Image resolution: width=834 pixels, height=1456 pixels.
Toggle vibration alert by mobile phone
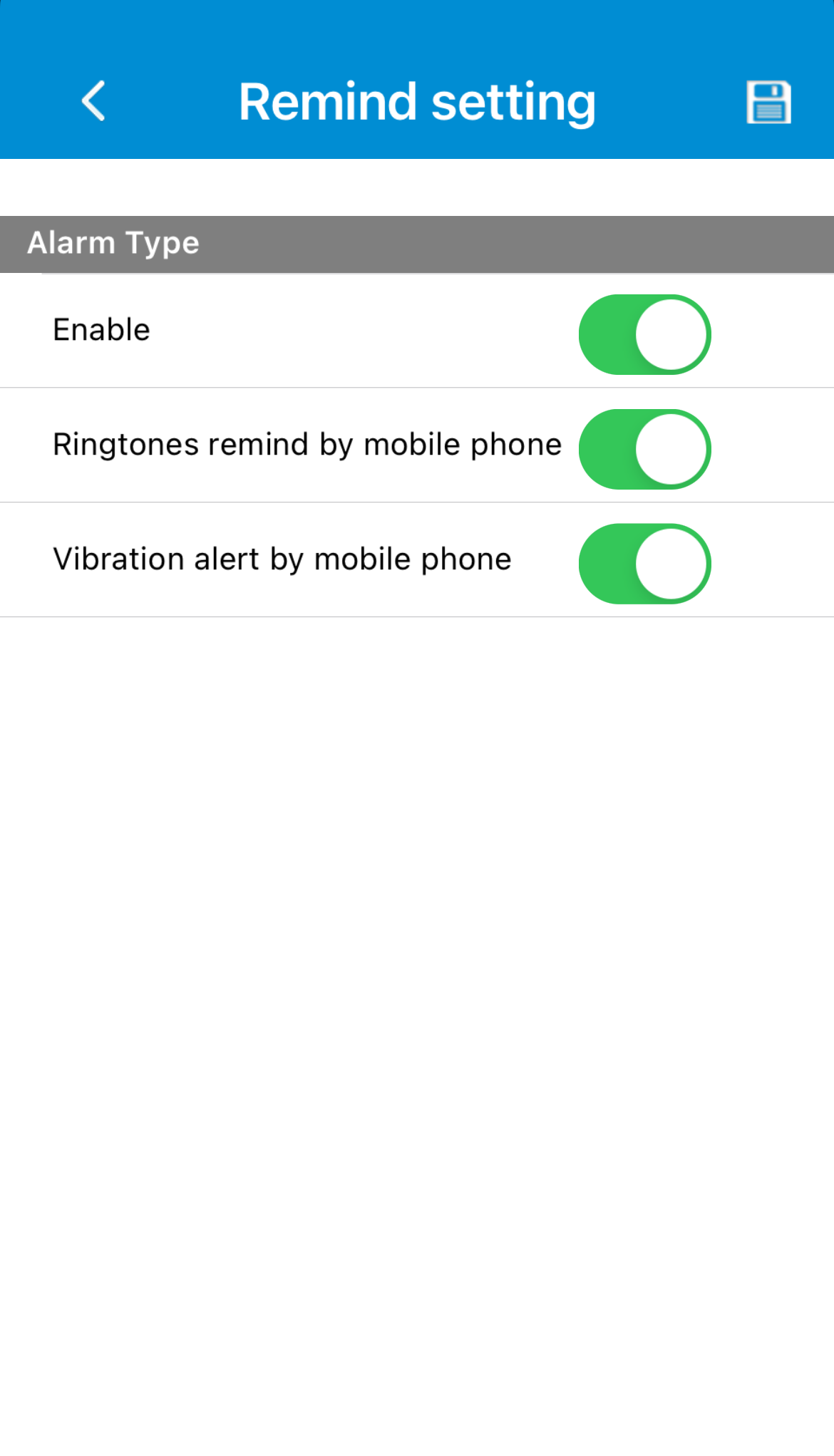[x=644, y=564]
